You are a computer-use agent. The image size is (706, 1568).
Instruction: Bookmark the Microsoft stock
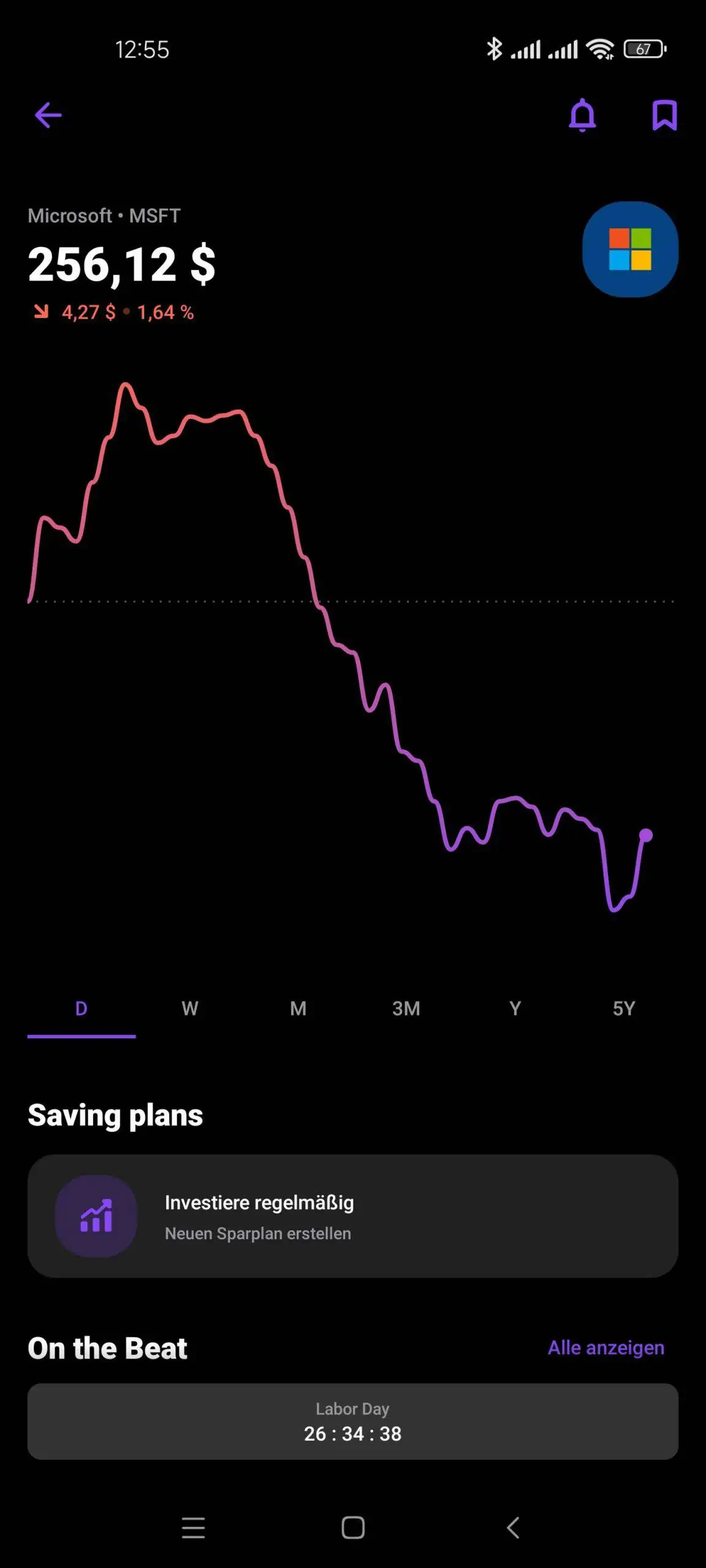664,115
